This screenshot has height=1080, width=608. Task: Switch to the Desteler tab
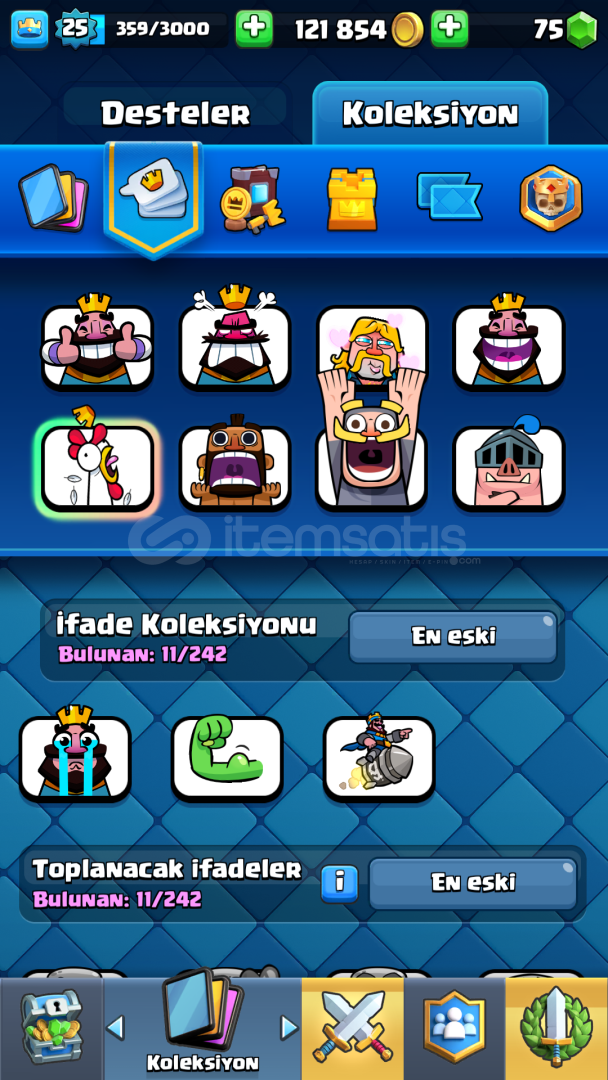176,112
